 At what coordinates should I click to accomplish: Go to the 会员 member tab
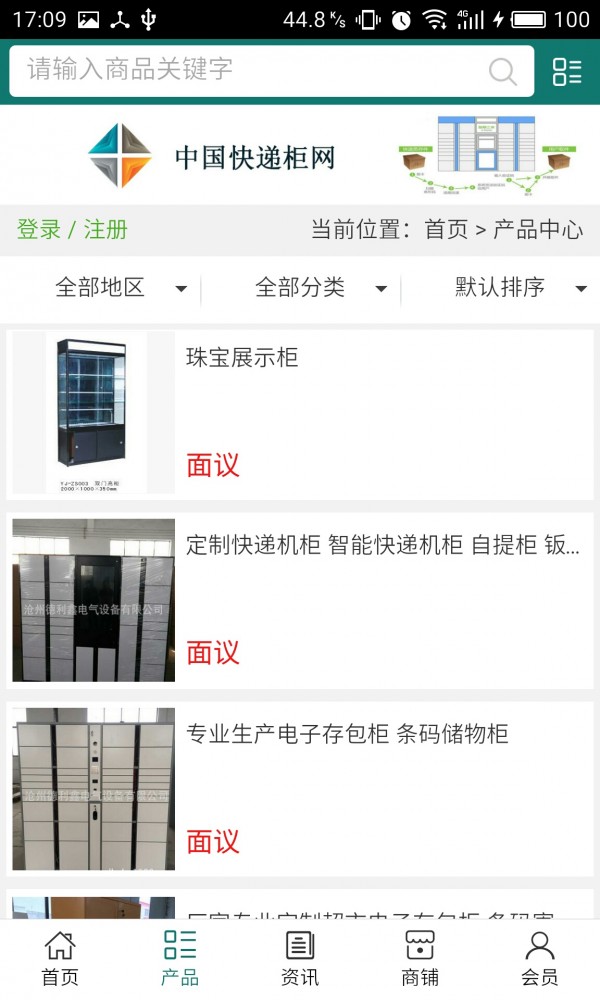(x=540, y=958)
